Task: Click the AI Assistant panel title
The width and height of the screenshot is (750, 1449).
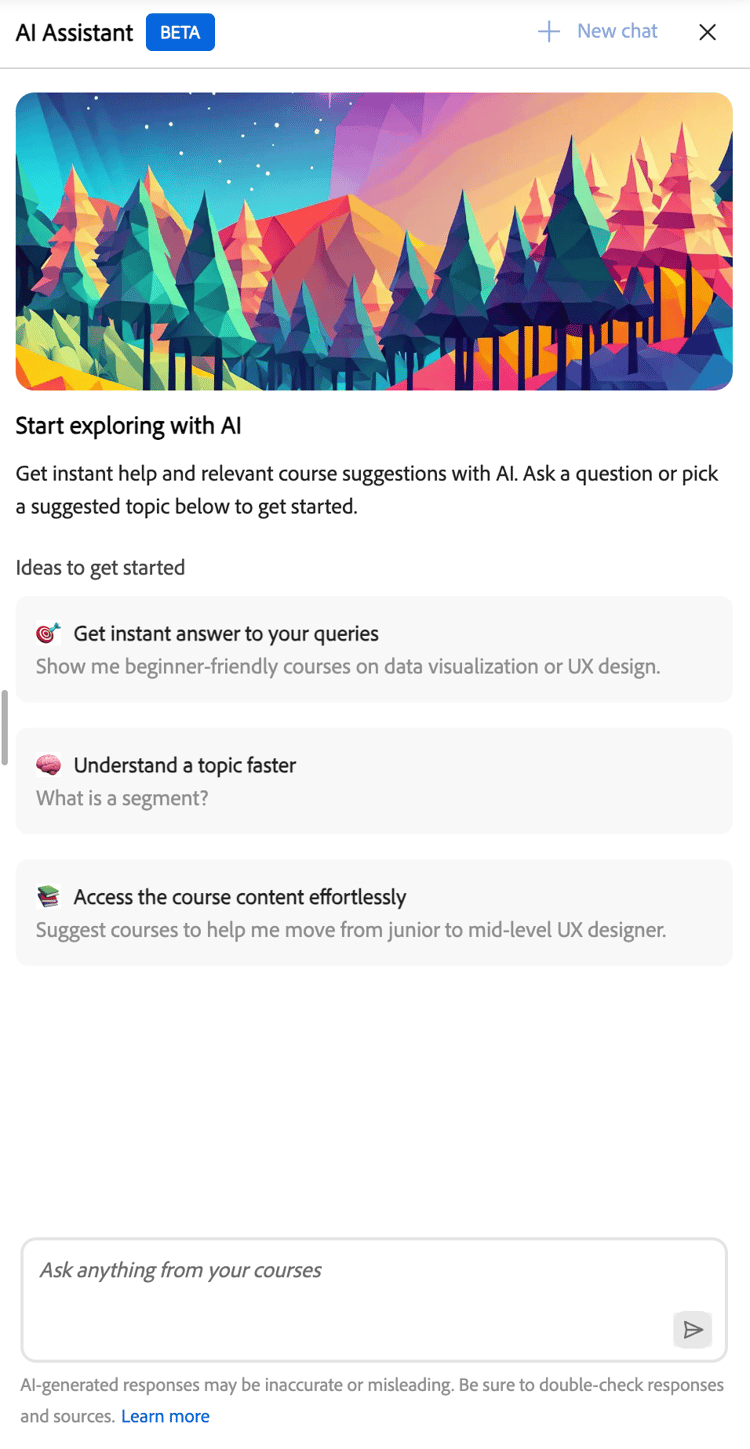Action: click(73, 32)
